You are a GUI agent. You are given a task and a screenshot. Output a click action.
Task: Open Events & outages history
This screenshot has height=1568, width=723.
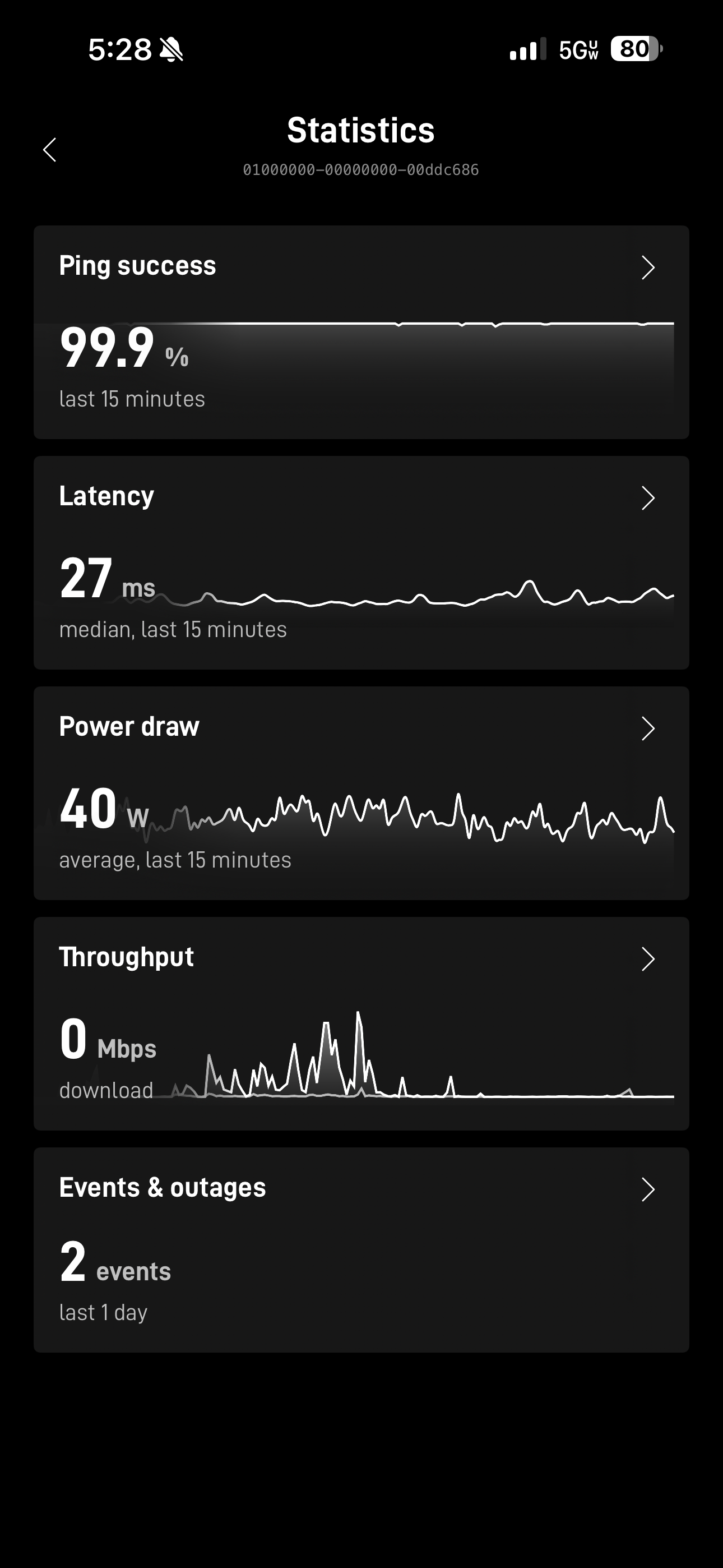pyautogui.click(x=361, y=1249)
